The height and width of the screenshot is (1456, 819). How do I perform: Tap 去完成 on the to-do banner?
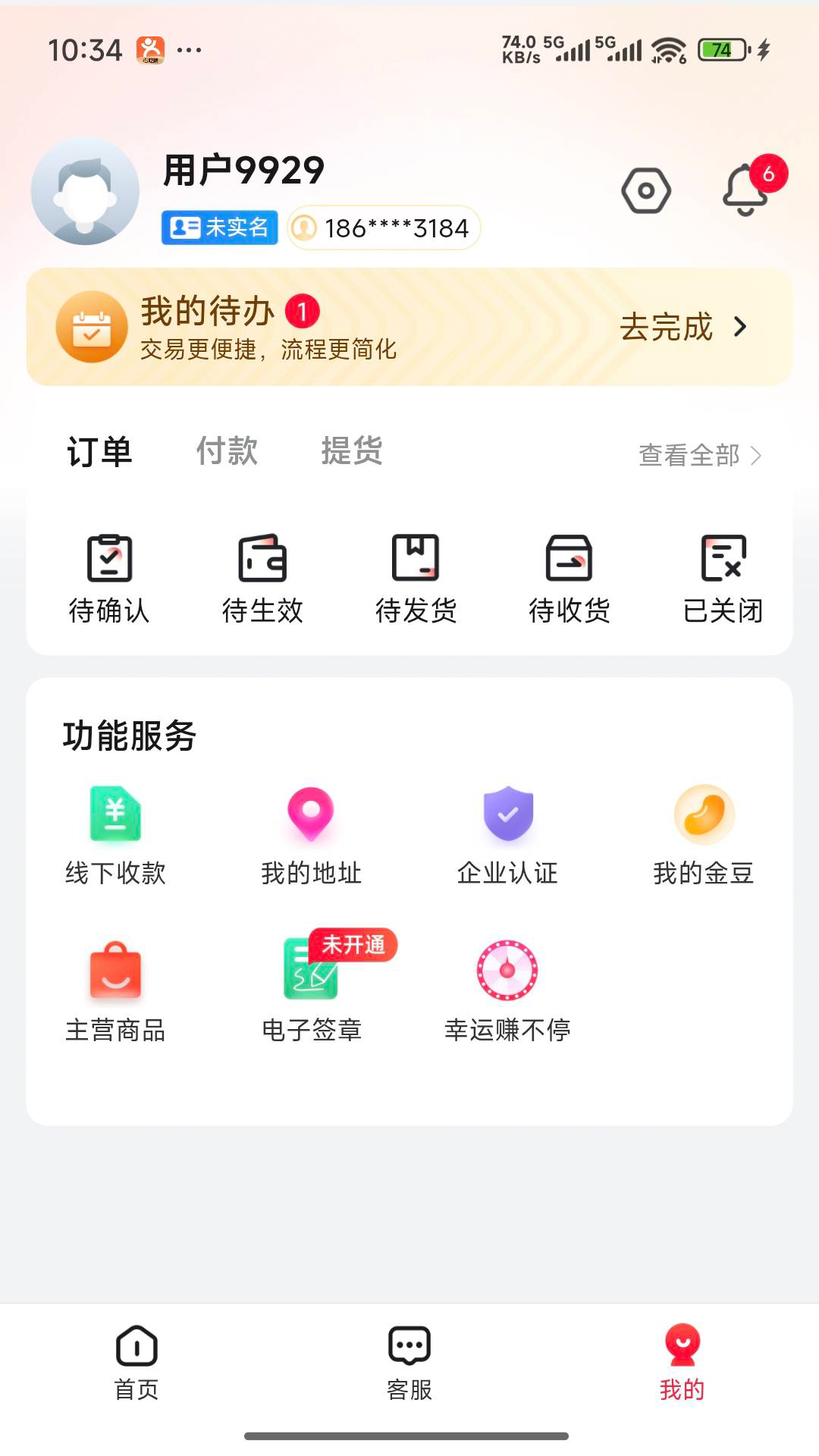[682, 327]
